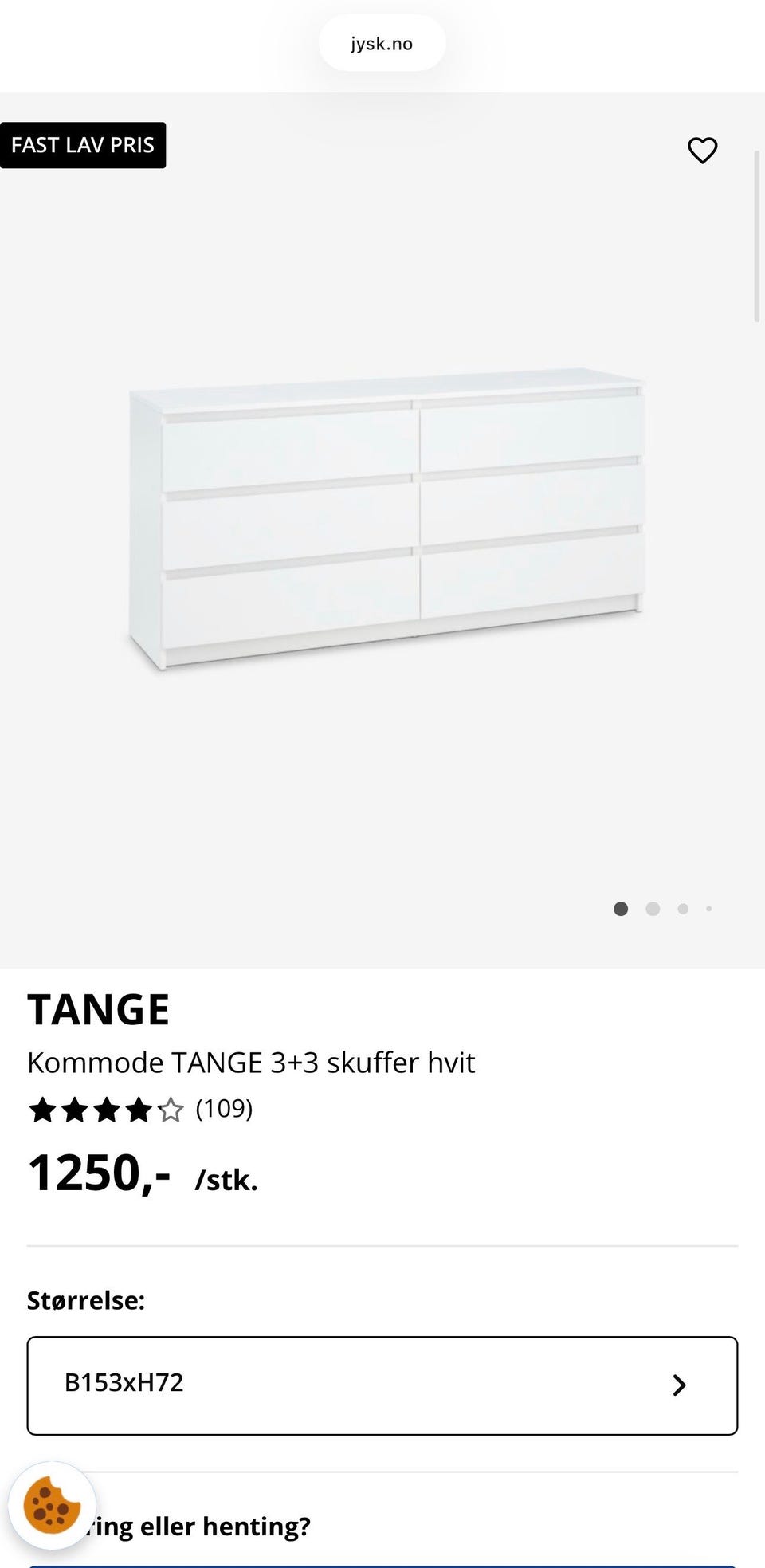Tap the jysk.no address pill
This screenshot has height=1568, width=765.
tap(382, 44)
